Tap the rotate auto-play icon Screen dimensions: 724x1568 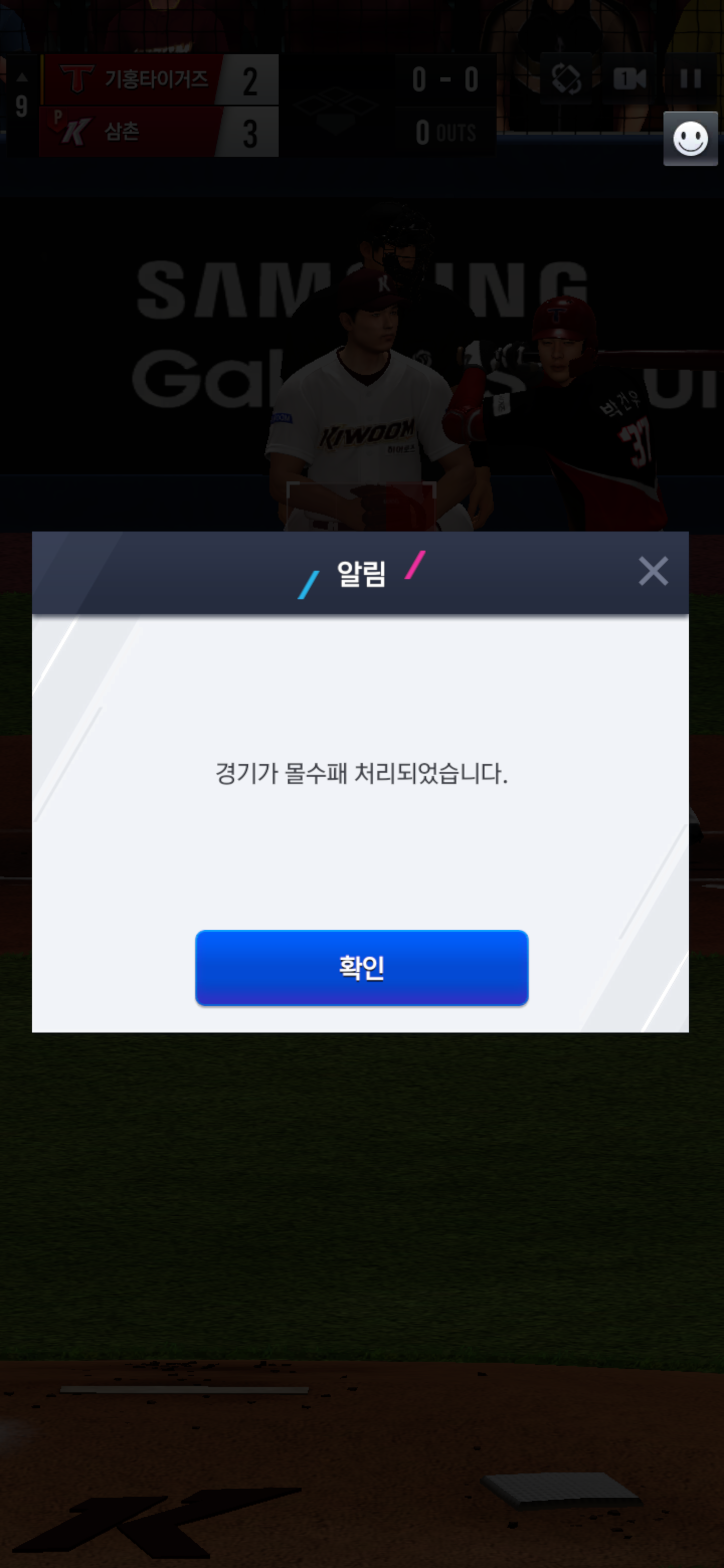[x=566, y=78]
